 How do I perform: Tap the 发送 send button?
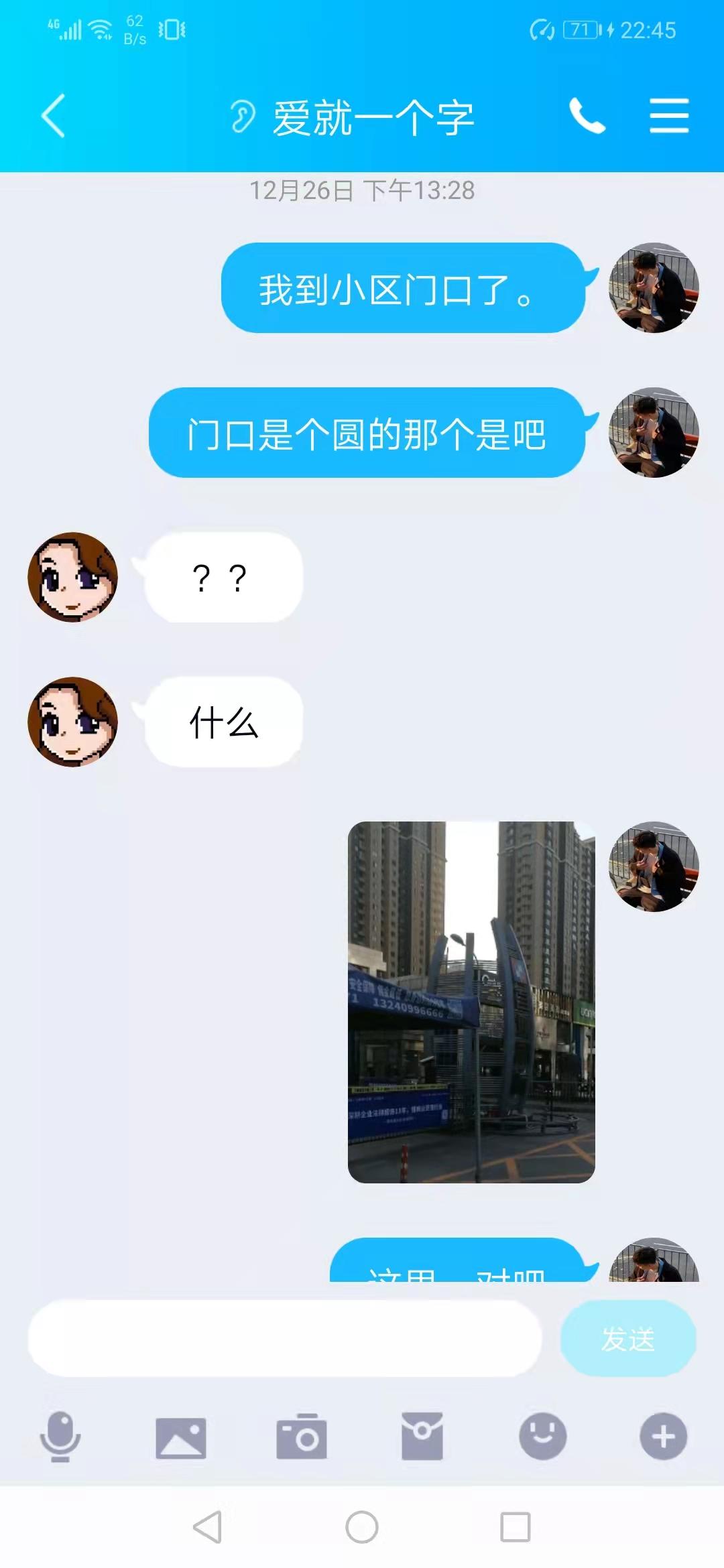(x=627, y=1338)
